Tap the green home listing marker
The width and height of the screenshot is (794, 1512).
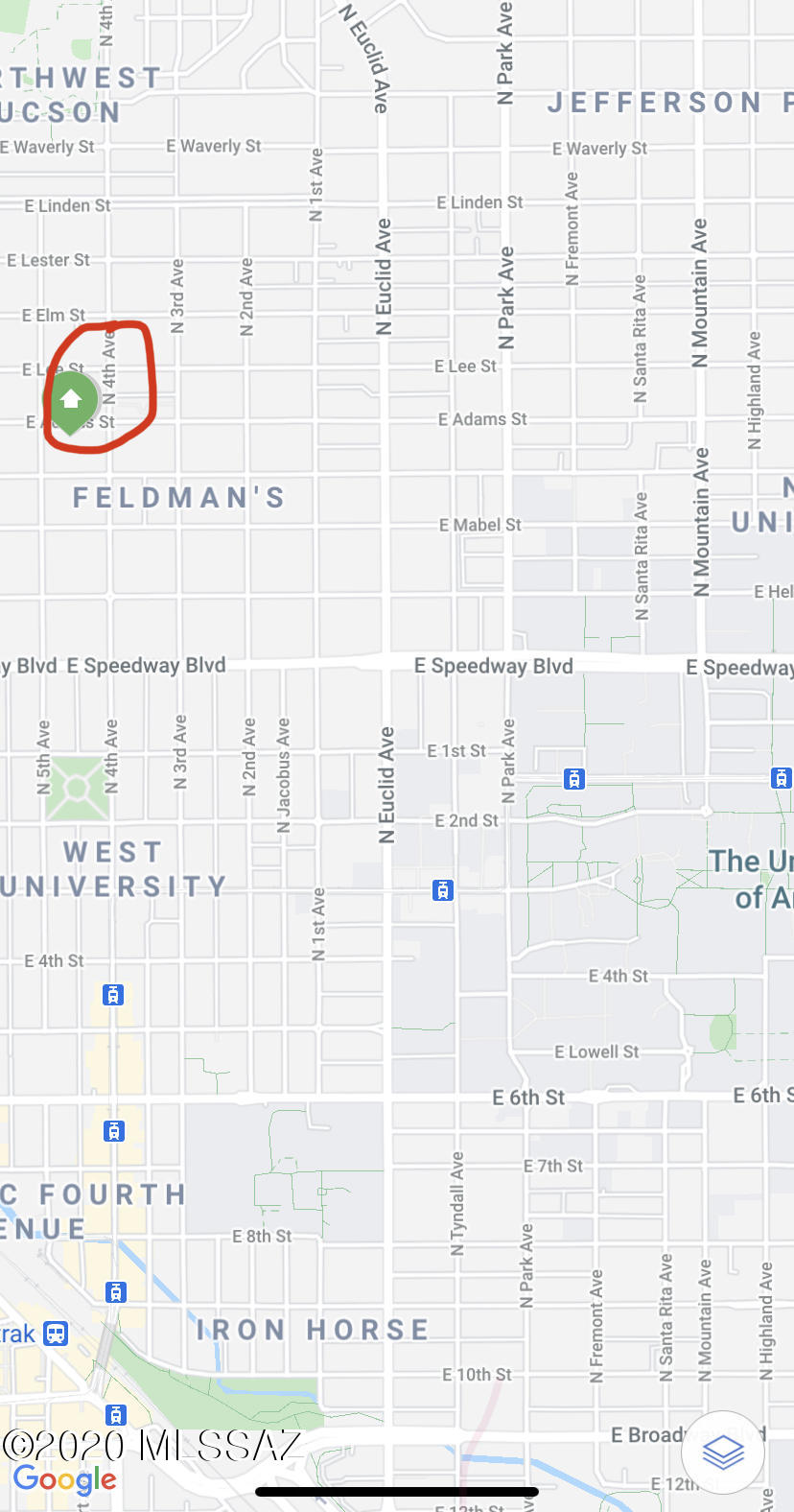[71, 403]
